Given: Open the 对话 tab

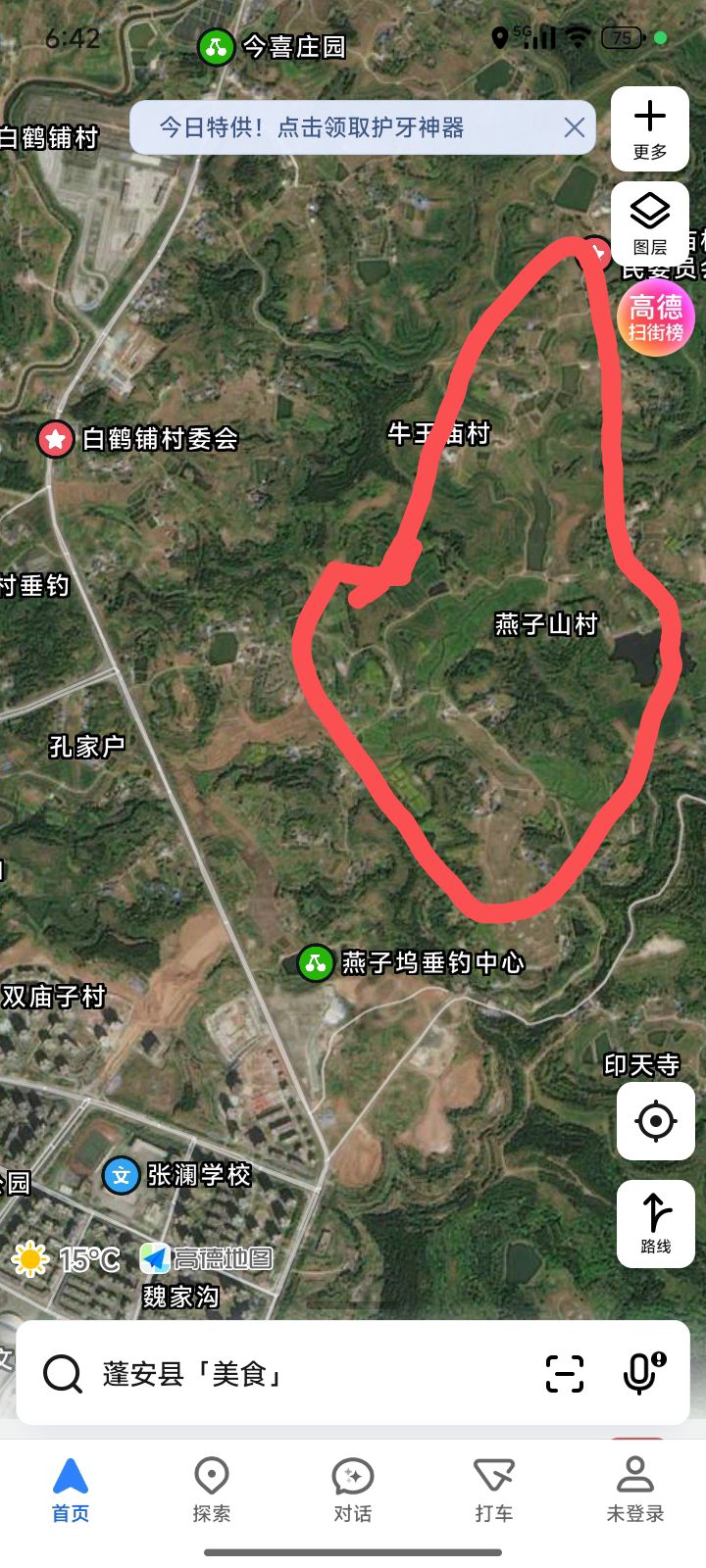Looking at the screenshot, I should 353,1490.
